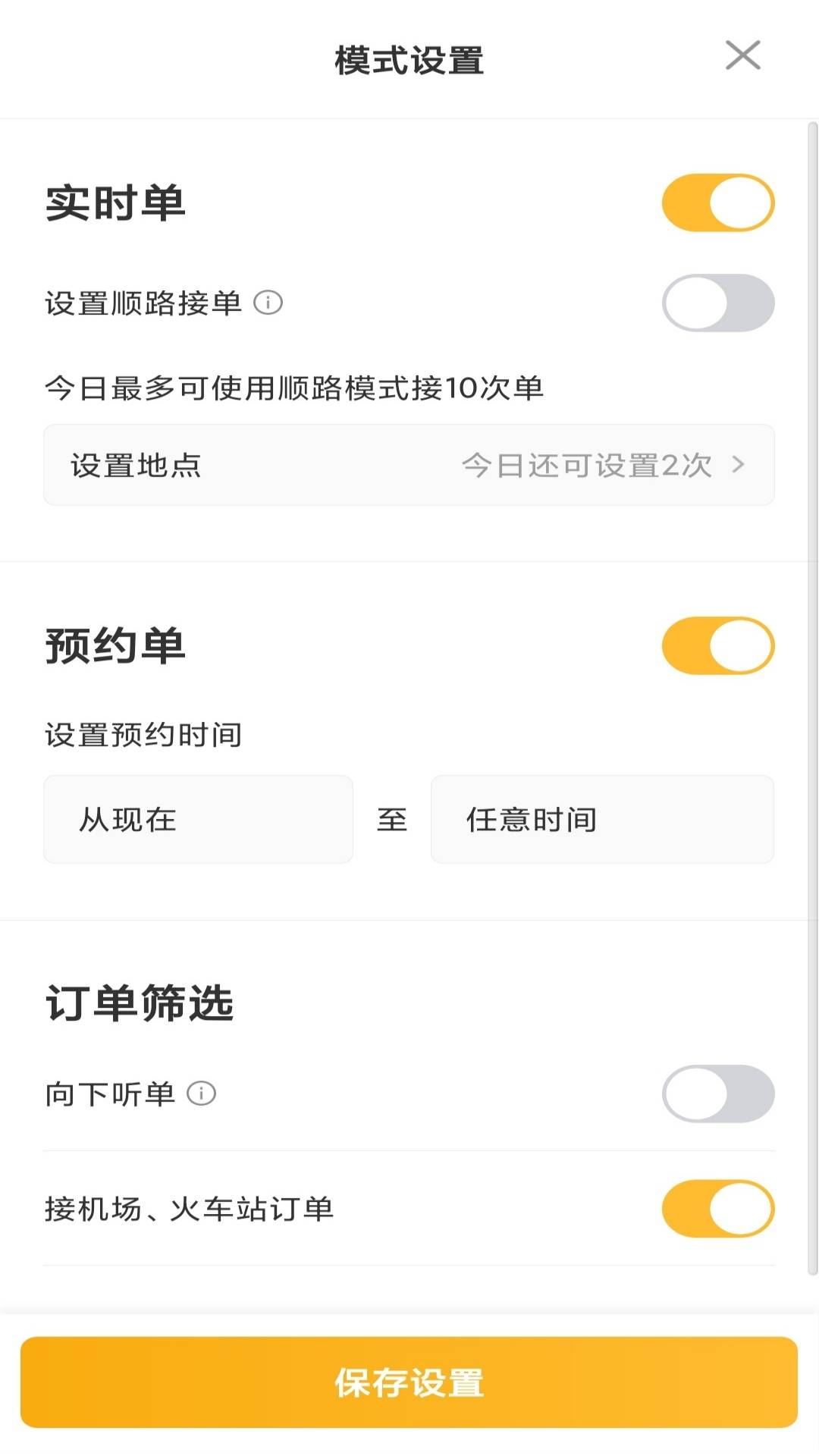Open the 从现在 start time selector
Image resolution: width=819 pixels, height=1456 pixels.
199,820
